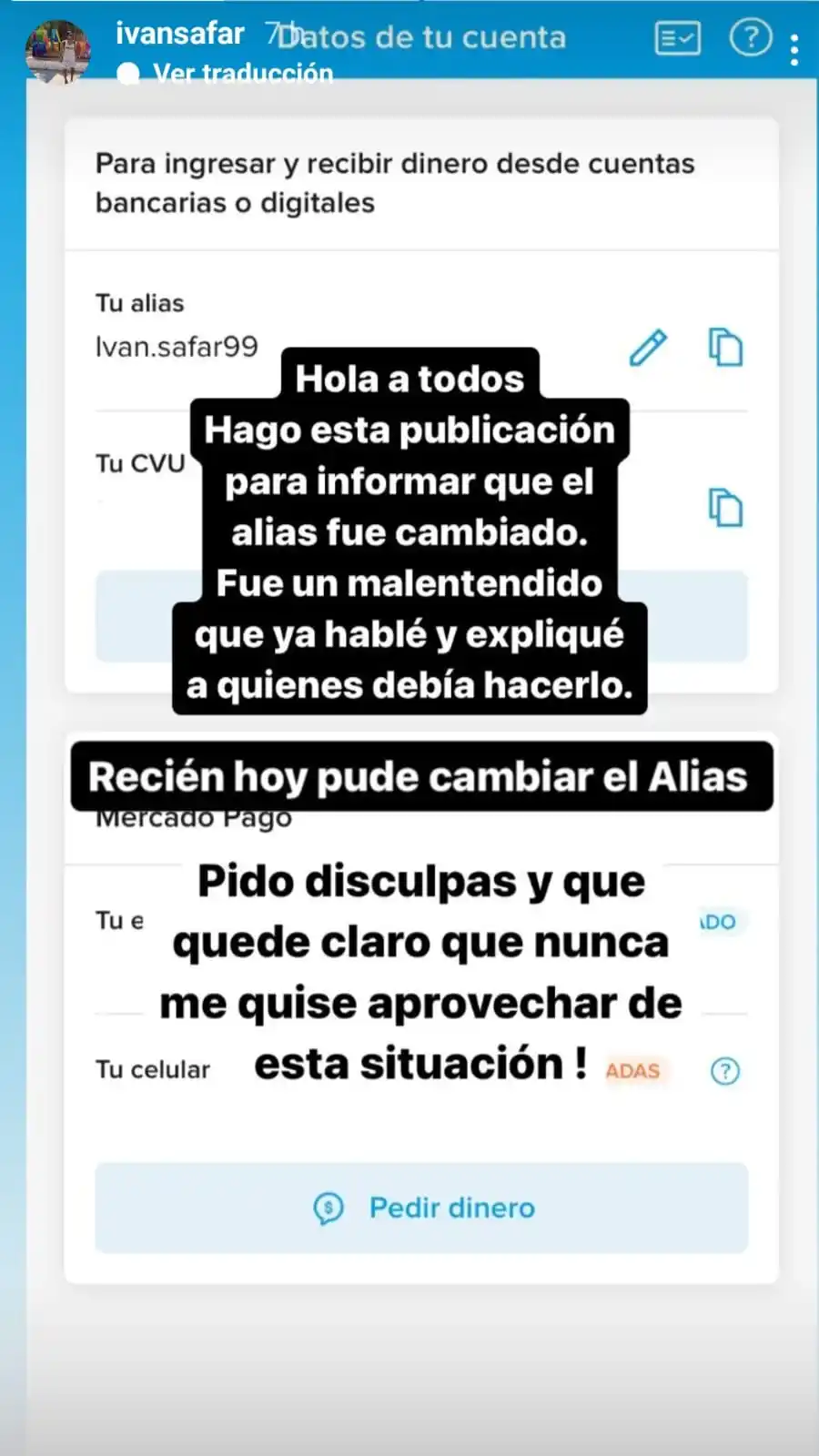Open the story's three-dot overflow menu
Screen dimensions: 819x1456
click(x=794, y=50)
